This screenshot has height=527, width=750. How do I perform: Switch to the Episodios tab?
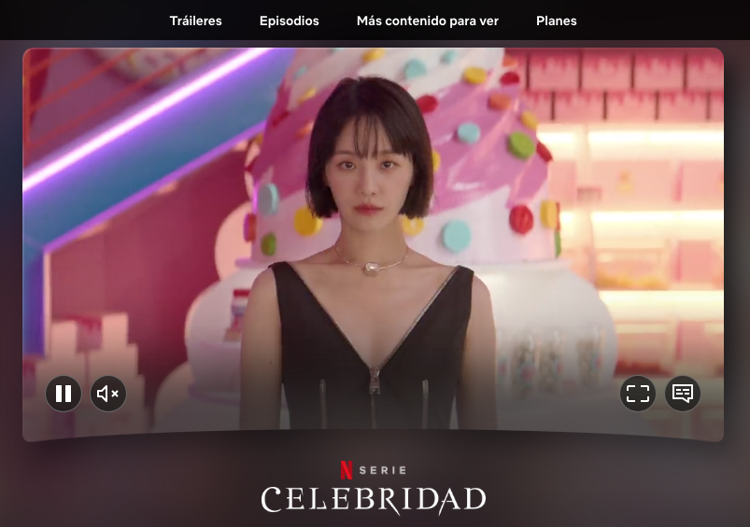coord(289,20)
